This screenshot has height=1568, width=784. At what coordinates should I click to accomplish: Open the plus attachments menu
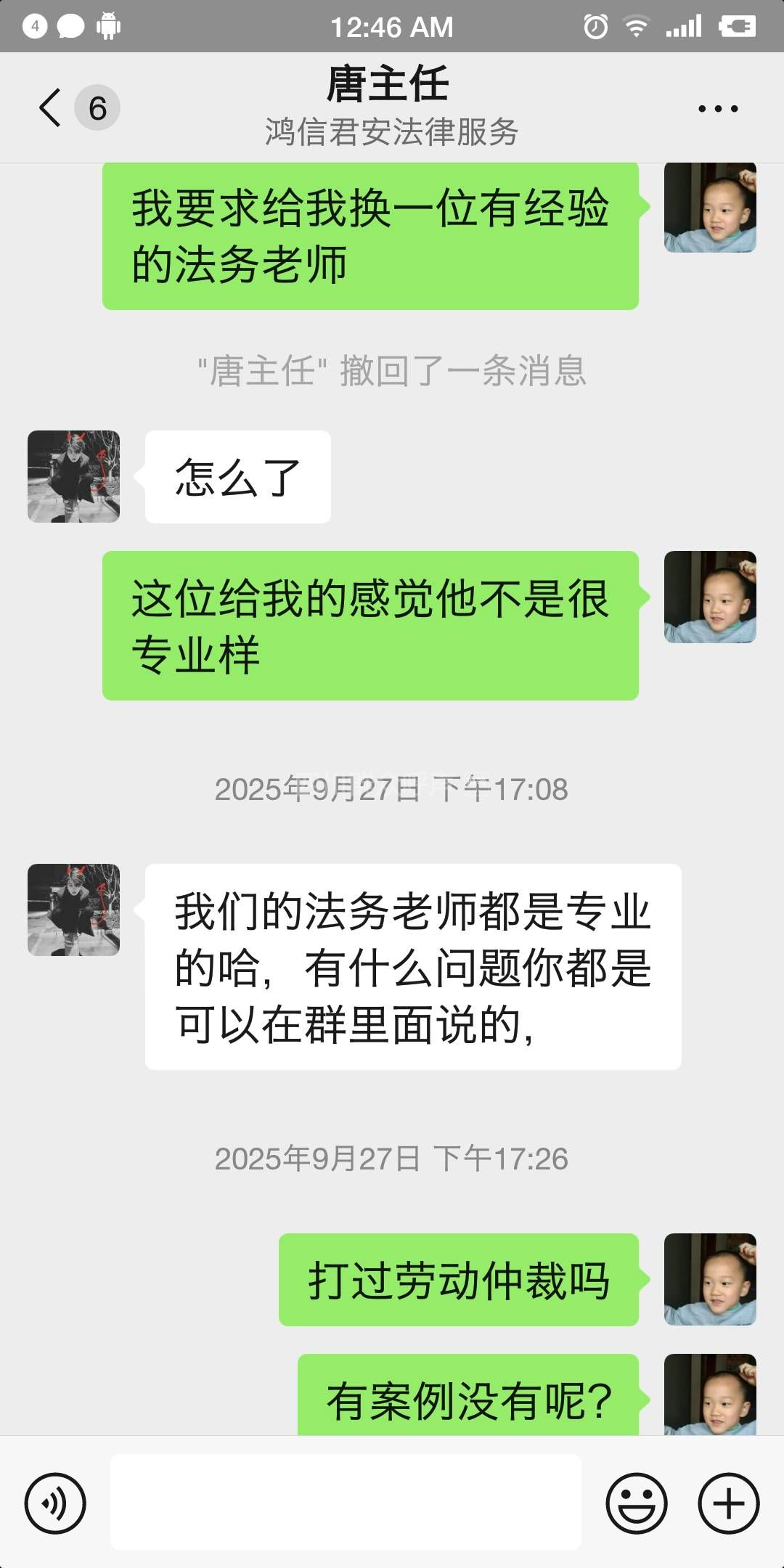[x=728, y=1503]
